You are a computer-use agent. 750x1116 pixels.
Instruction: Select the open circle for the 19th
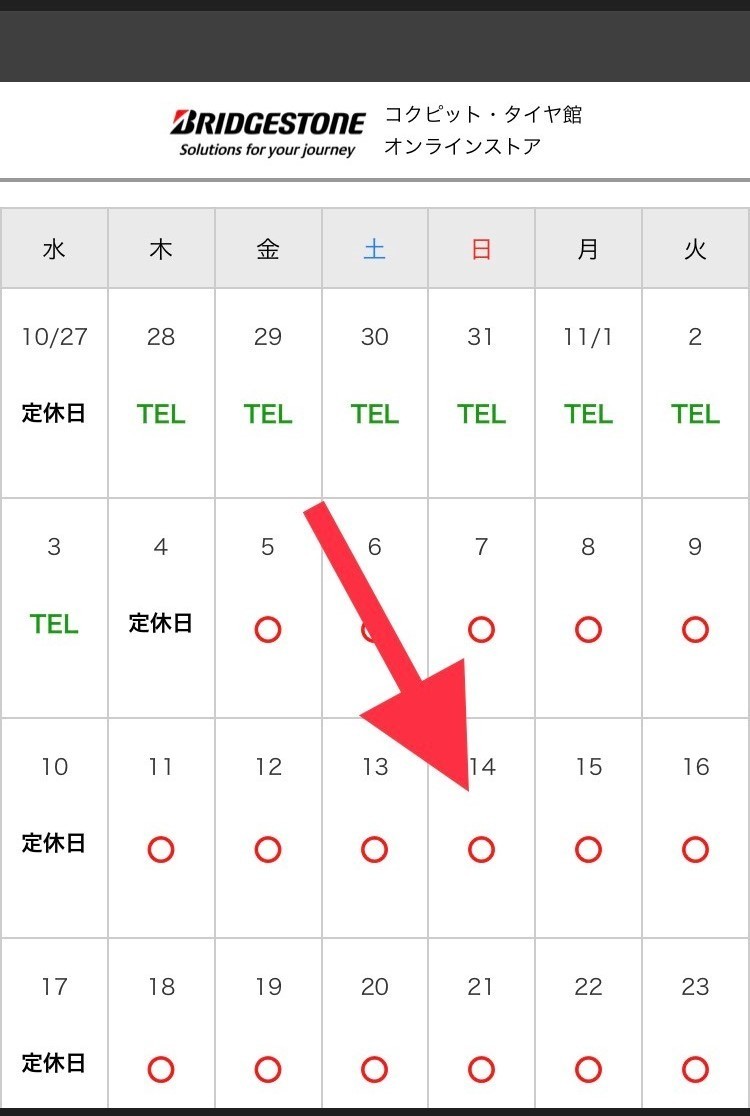(268, 1069)
